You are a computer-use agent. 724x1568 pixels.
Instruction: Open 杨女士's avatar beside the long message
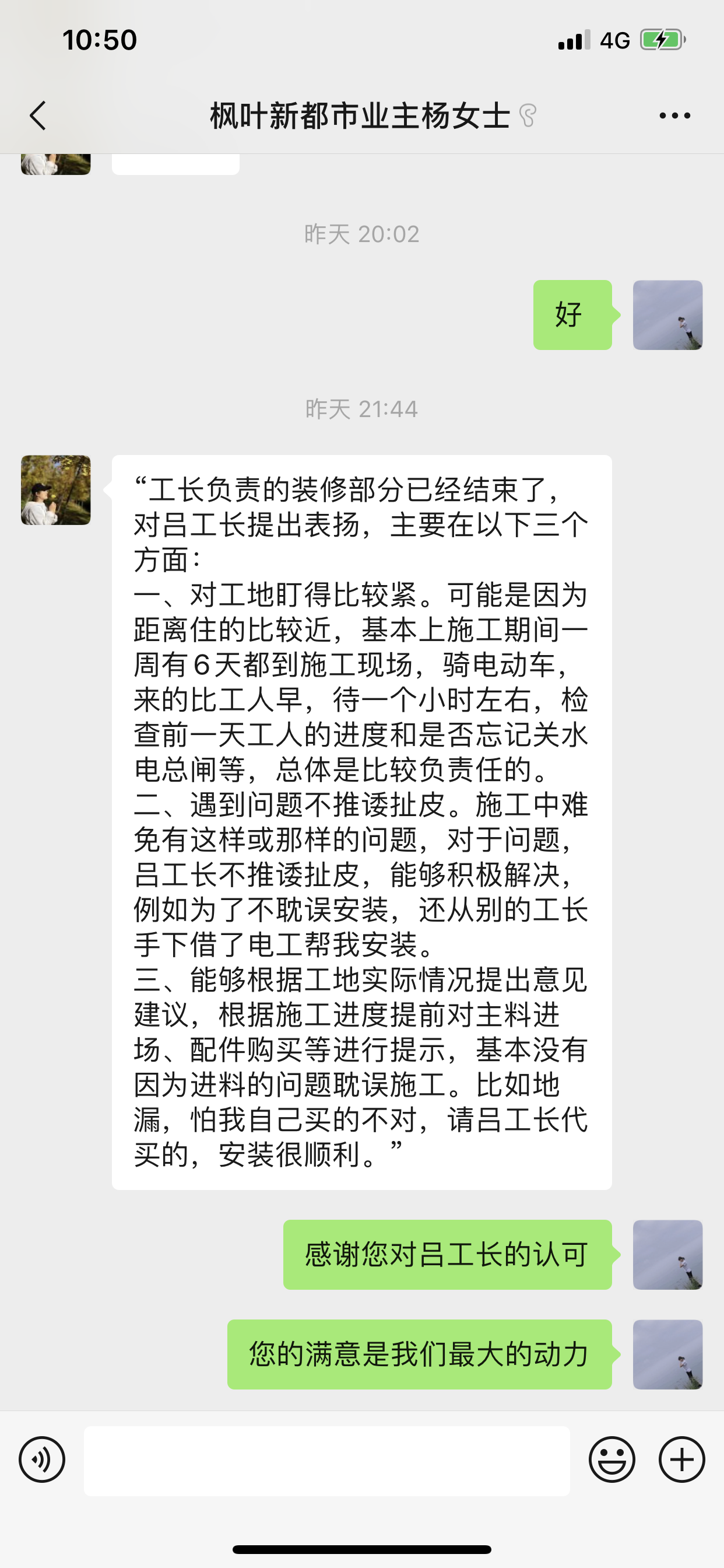(x=56, y=490)
